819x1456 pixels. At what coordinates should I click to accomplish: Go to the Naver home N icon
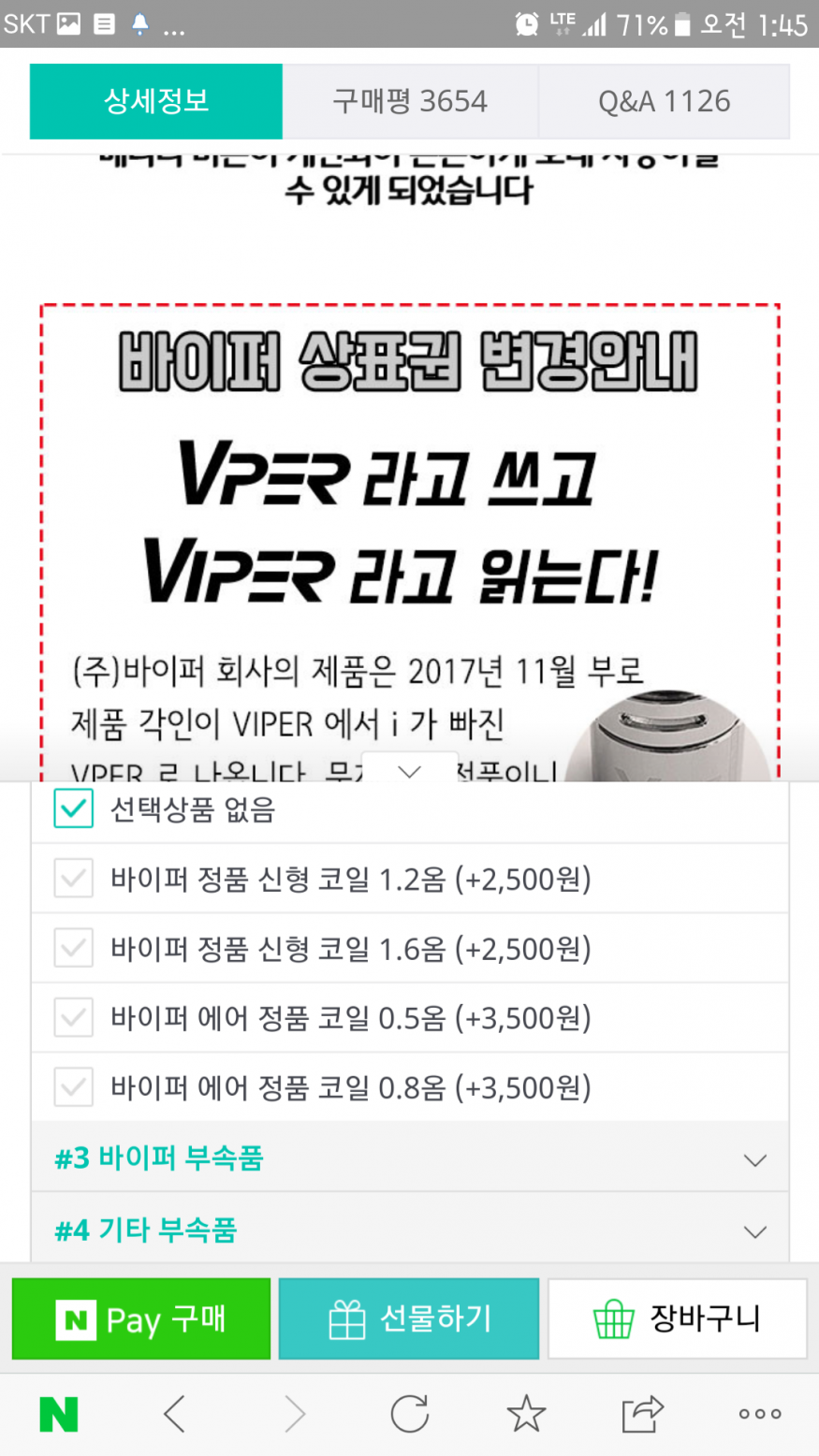[58, 1414]
